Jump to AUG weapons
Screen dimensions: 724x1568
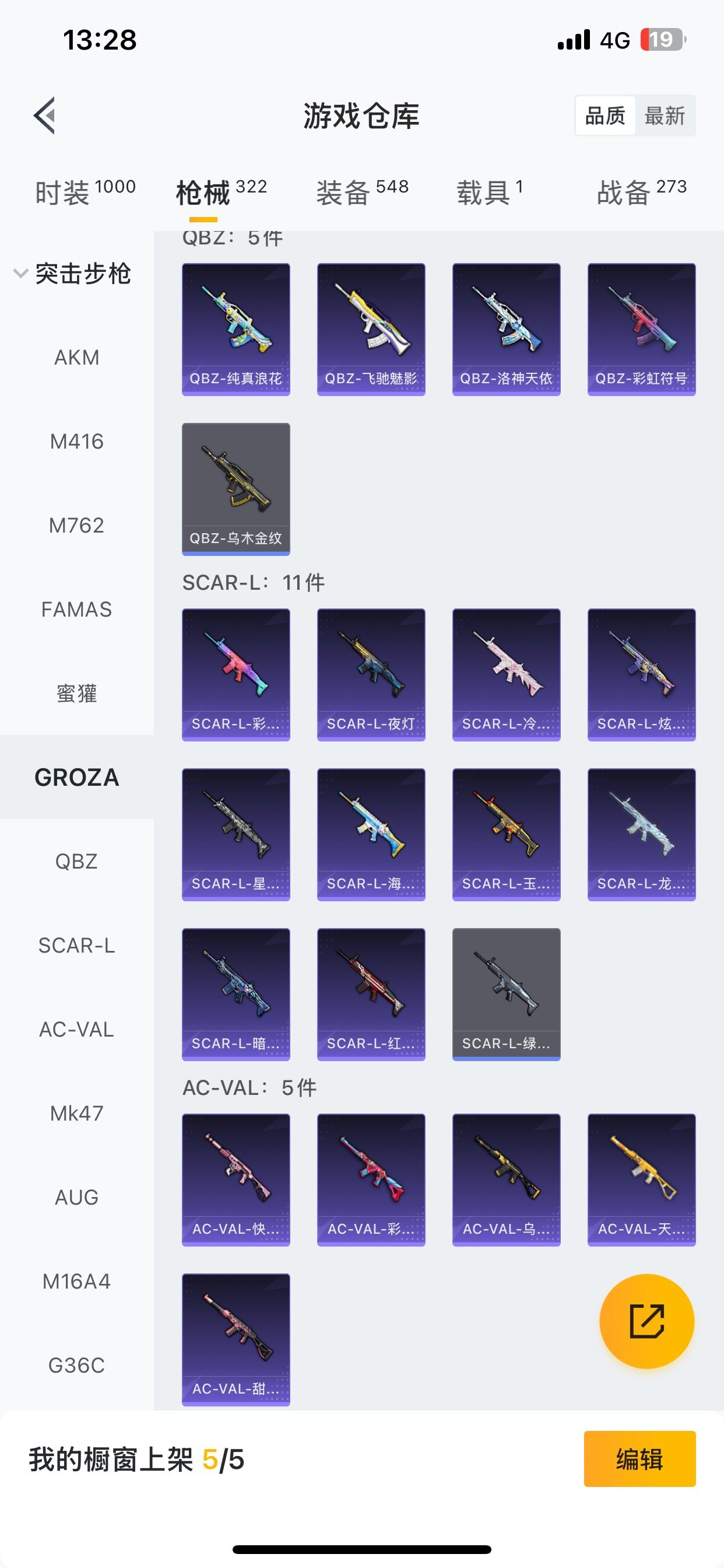[x=77, y=1198]
